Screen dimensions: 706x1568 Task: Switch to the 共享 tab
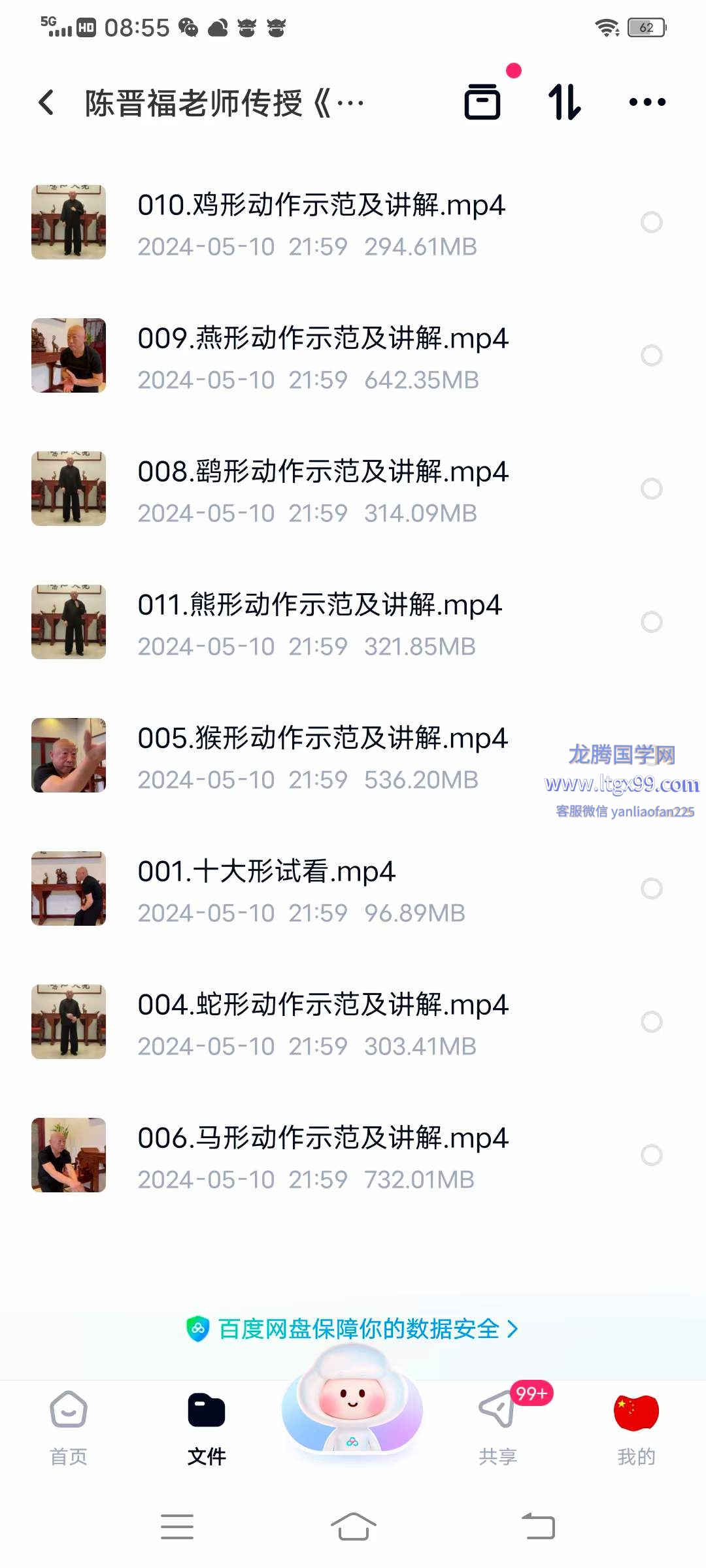[x=498, y=1428]
